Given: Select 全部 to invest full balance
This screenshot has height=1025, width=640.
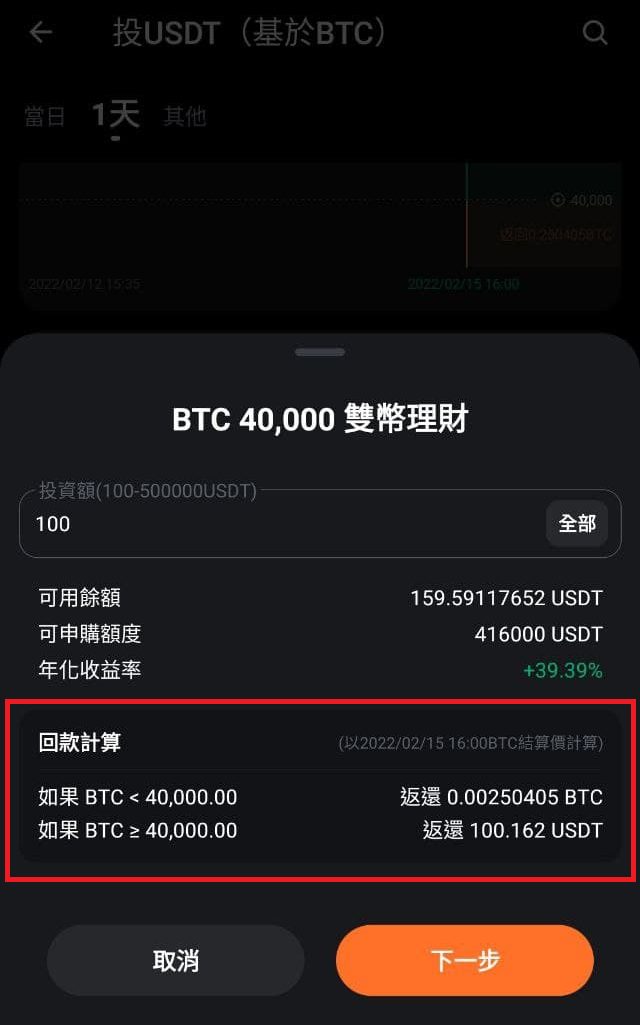Looking at the screenshot, I should 576,523.
